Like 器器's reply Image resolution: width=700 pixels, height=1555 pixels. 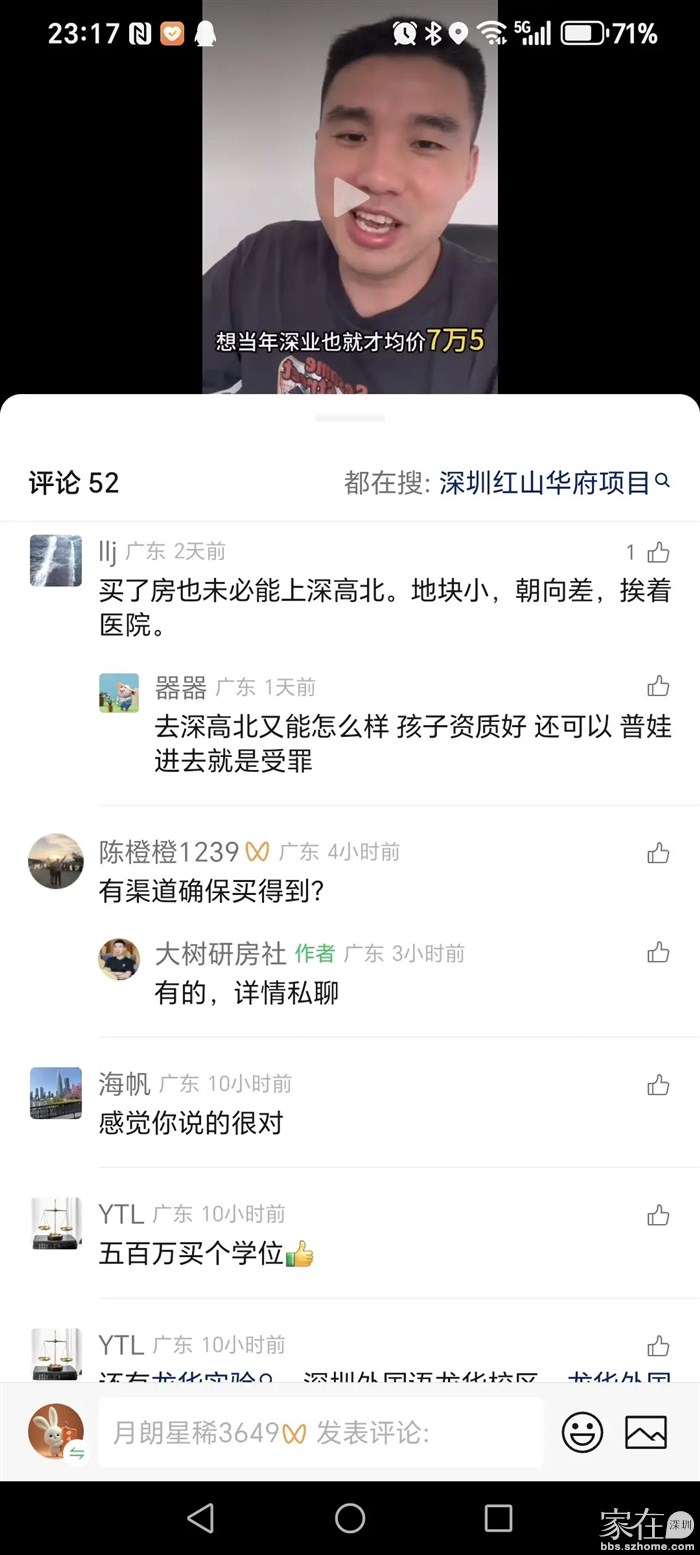click(x=658, y=686)
